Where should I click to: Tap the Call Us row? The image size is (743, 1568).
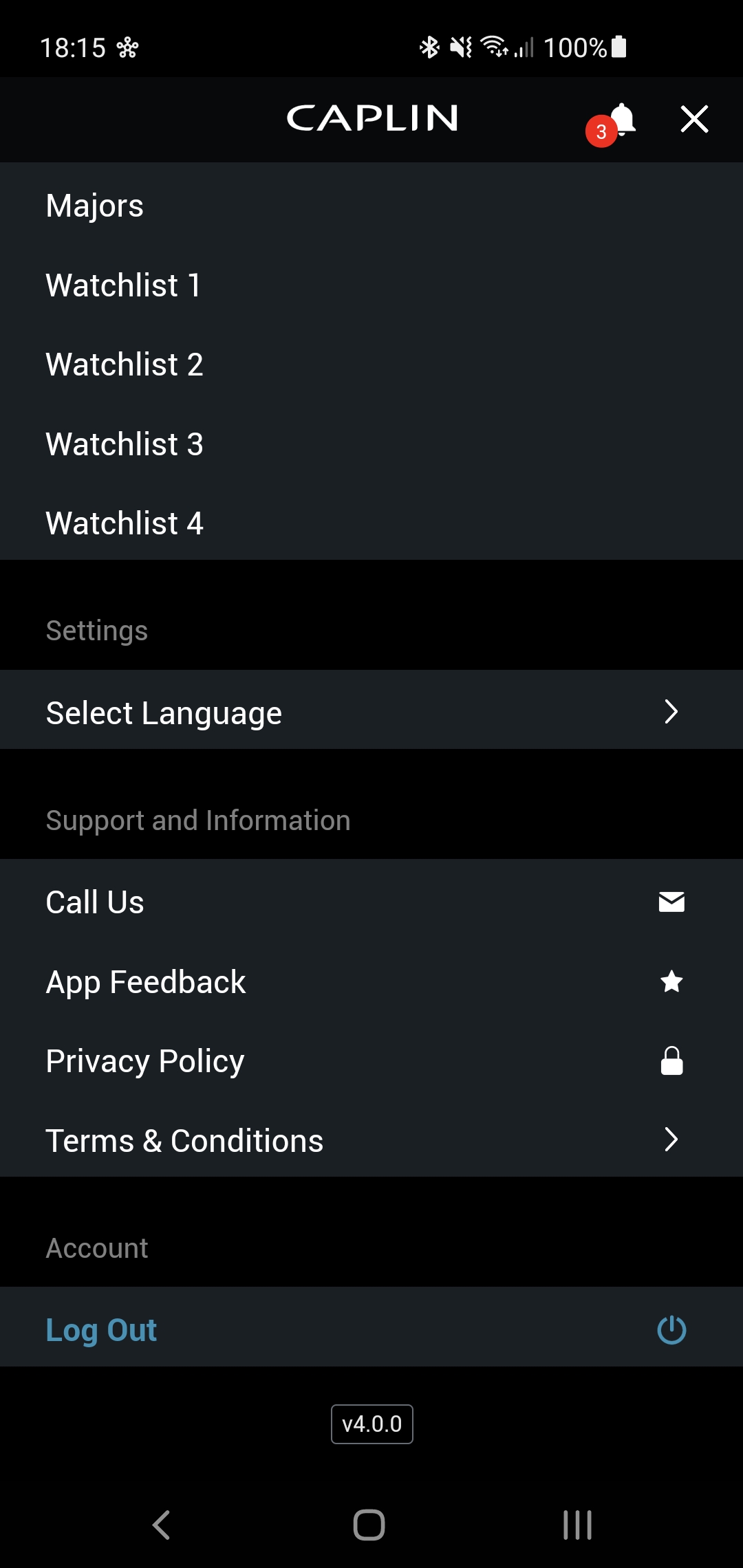pos(371,902)
